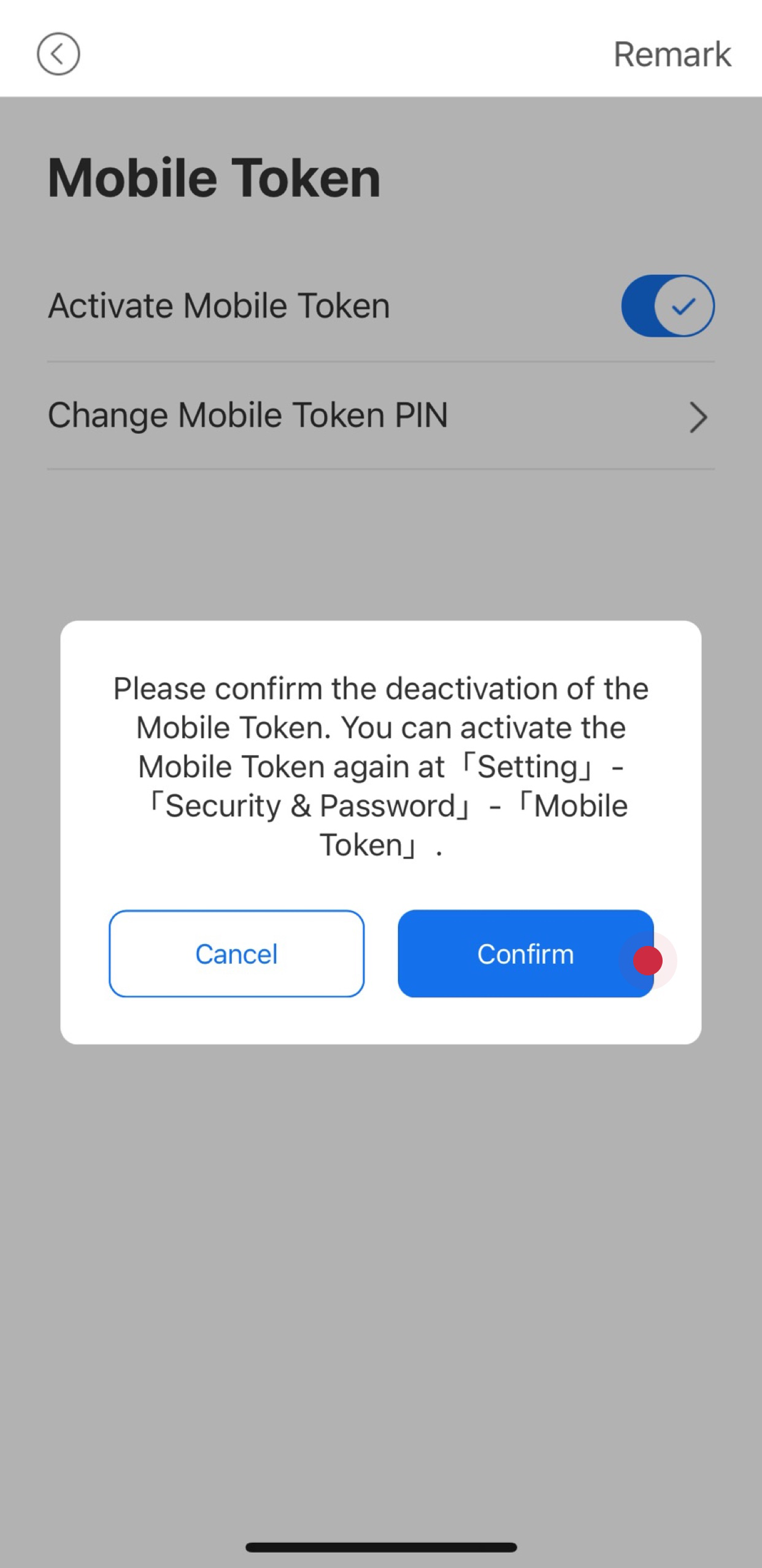Go back using the arrow icon

pyautogui.click(x=58, y=54)
